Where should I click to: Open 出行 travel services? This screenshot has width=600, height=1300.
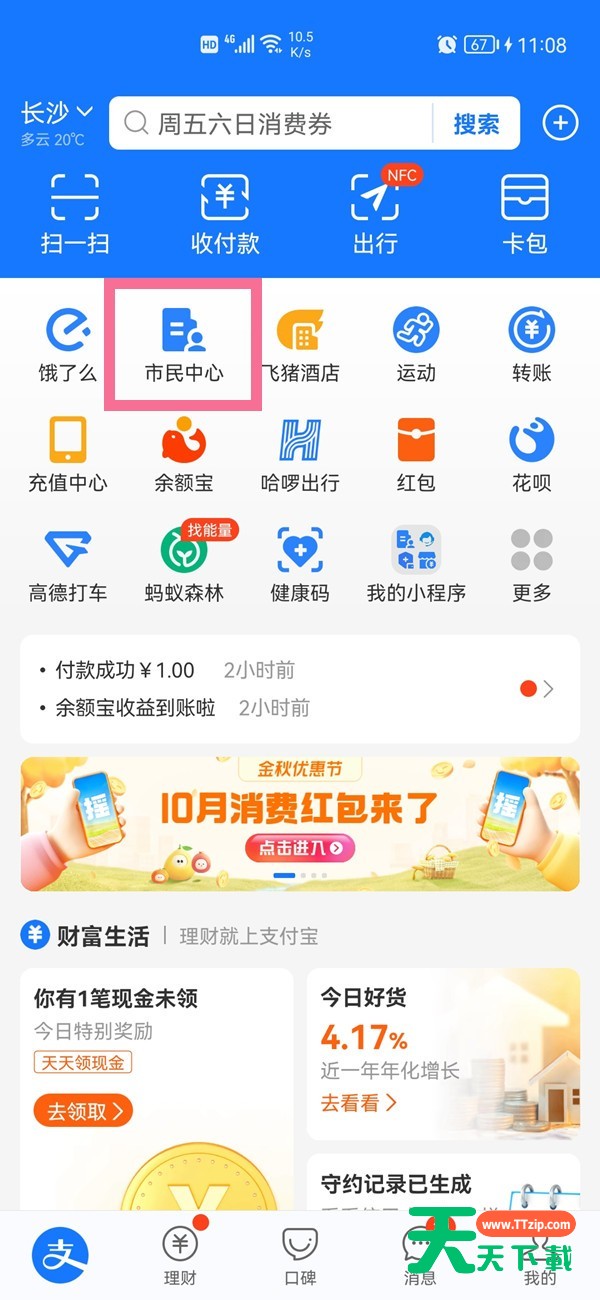point(375,212)
